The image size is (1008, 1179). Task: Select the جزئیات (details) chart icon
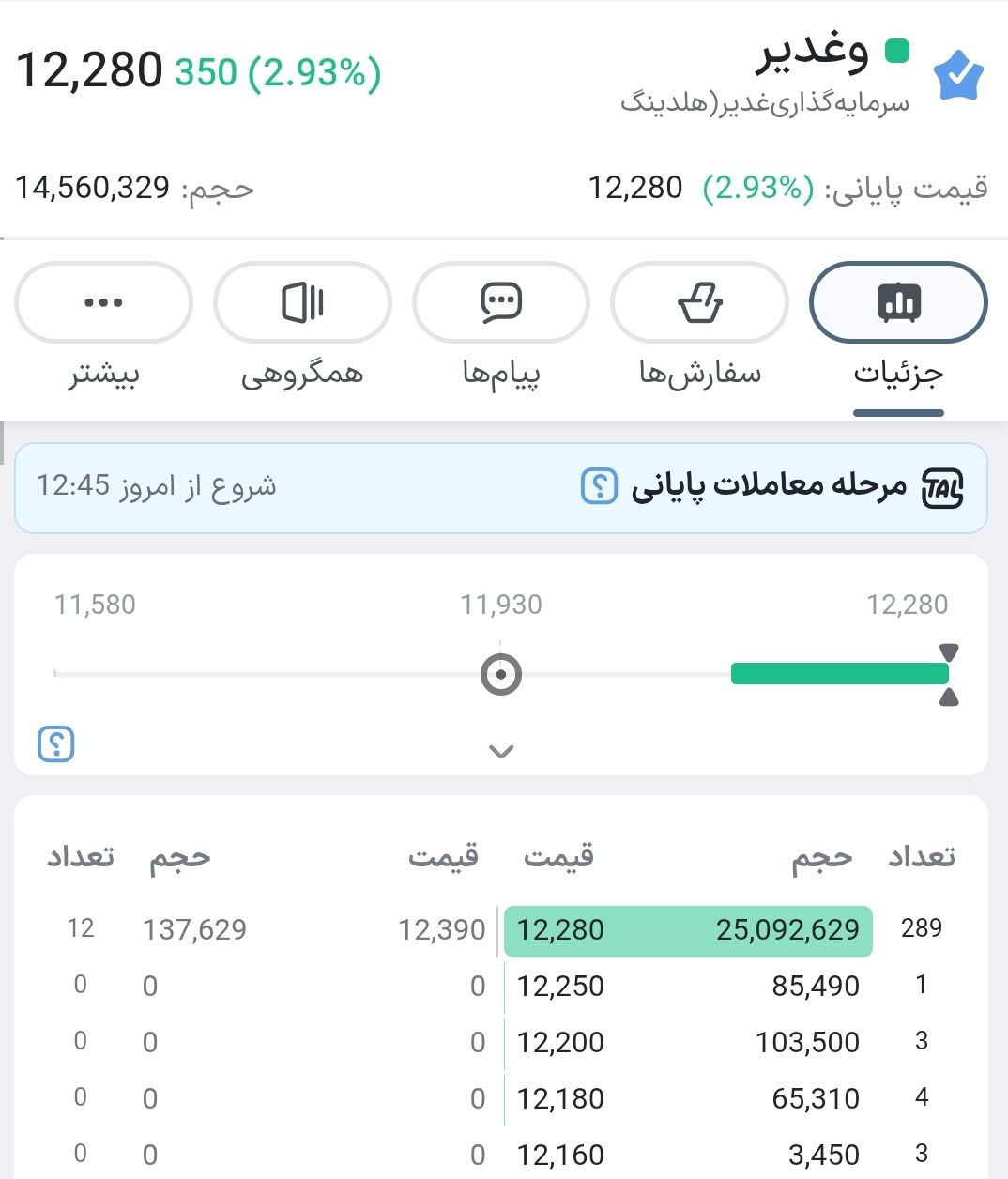[897, 302]
